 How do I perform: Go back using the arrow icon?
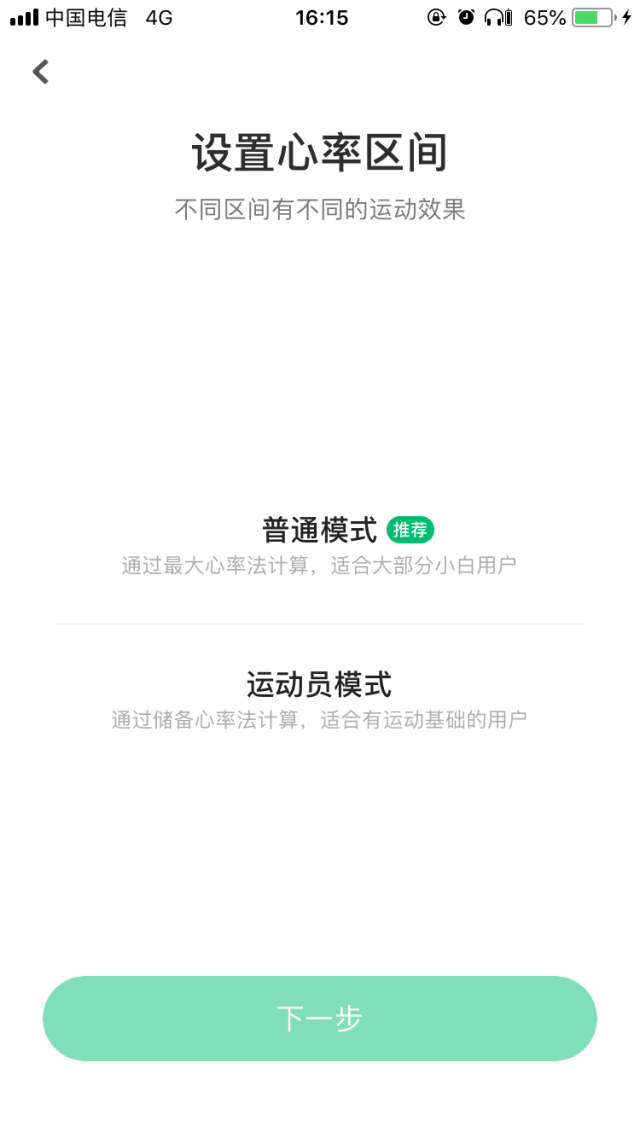[41, 72]
